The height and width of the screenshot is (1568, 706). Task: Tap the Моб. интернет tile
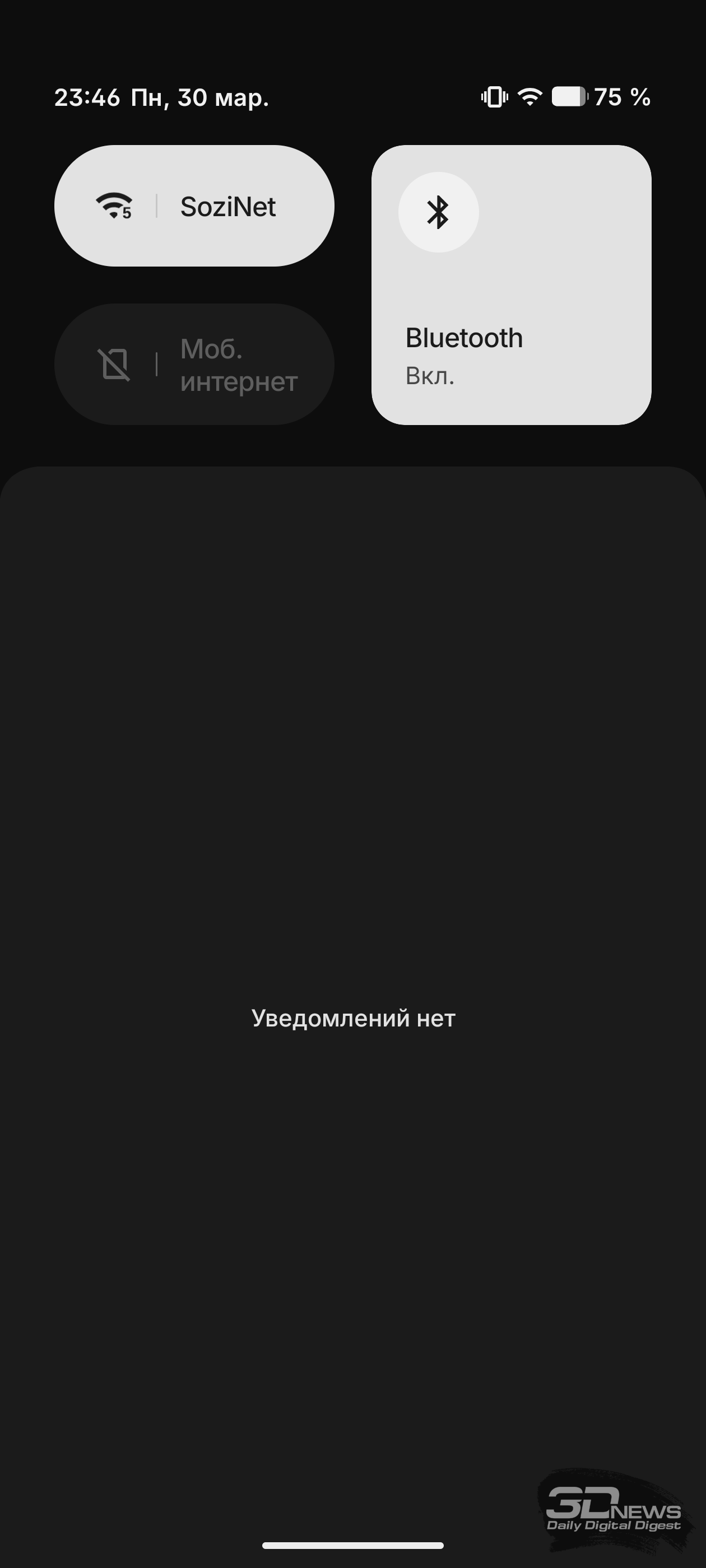pyautogui.click(x=194, y=365)
